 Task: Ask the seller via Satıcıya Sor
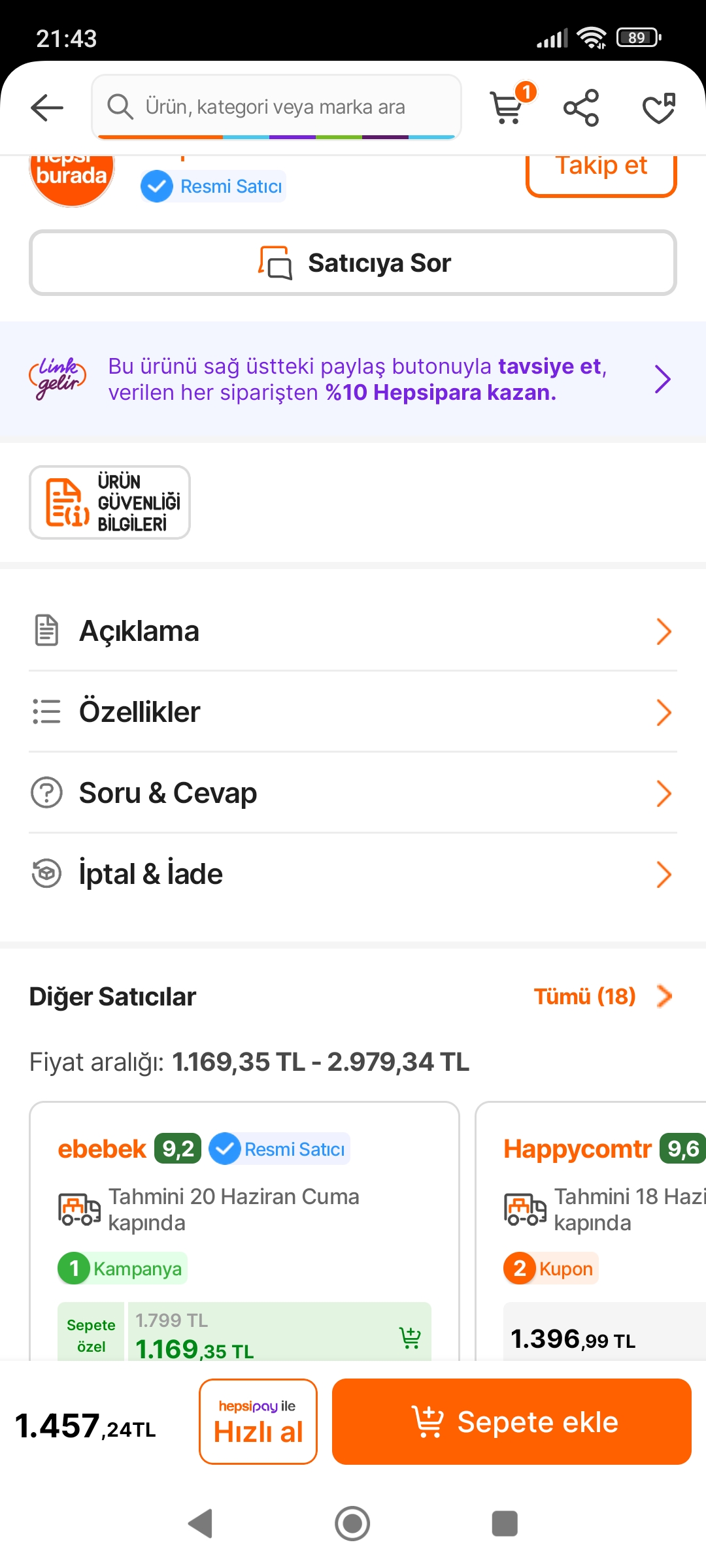click(353, 263)
